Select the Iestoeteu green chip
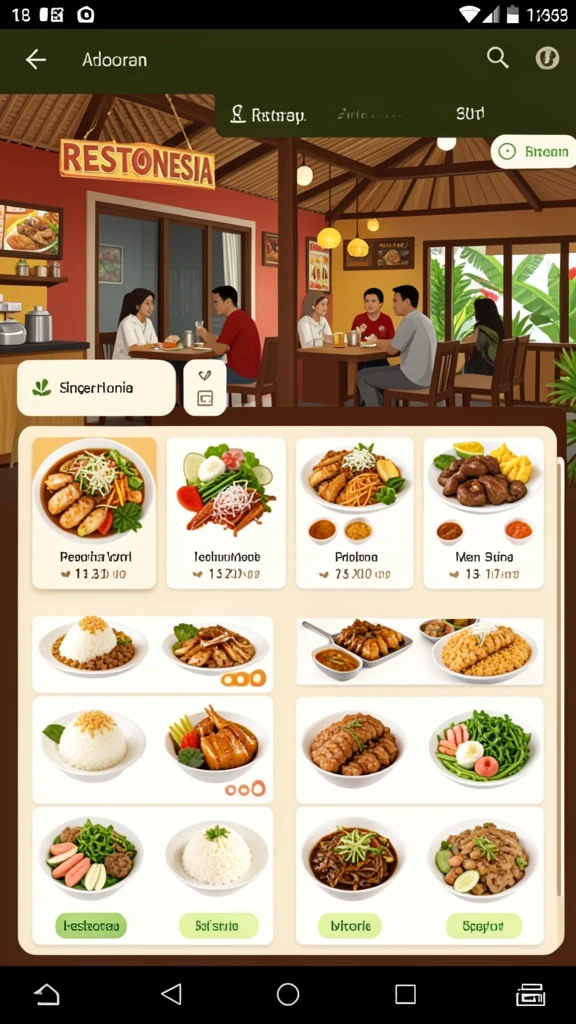 (x=91, y=925)
